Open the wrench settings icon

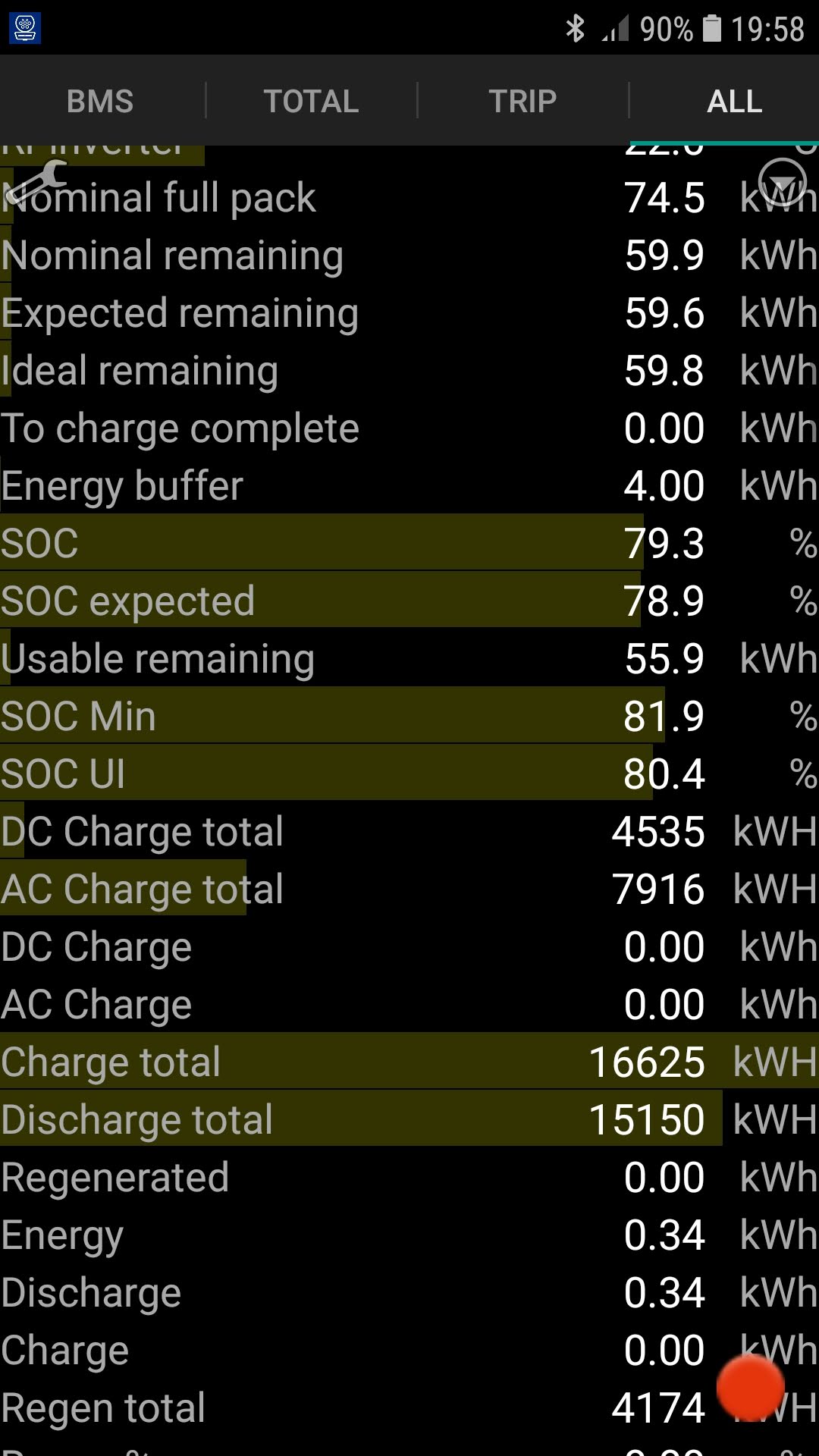point(35,184)
